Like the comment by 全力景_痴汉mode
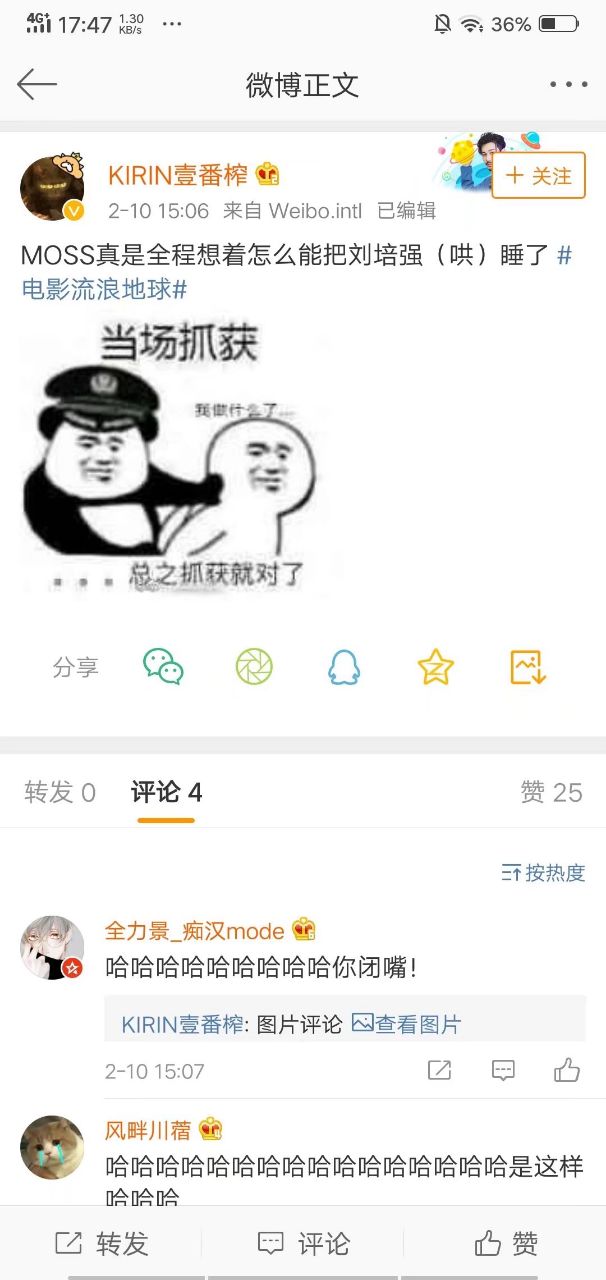606x1280 pixels. 567,1071
